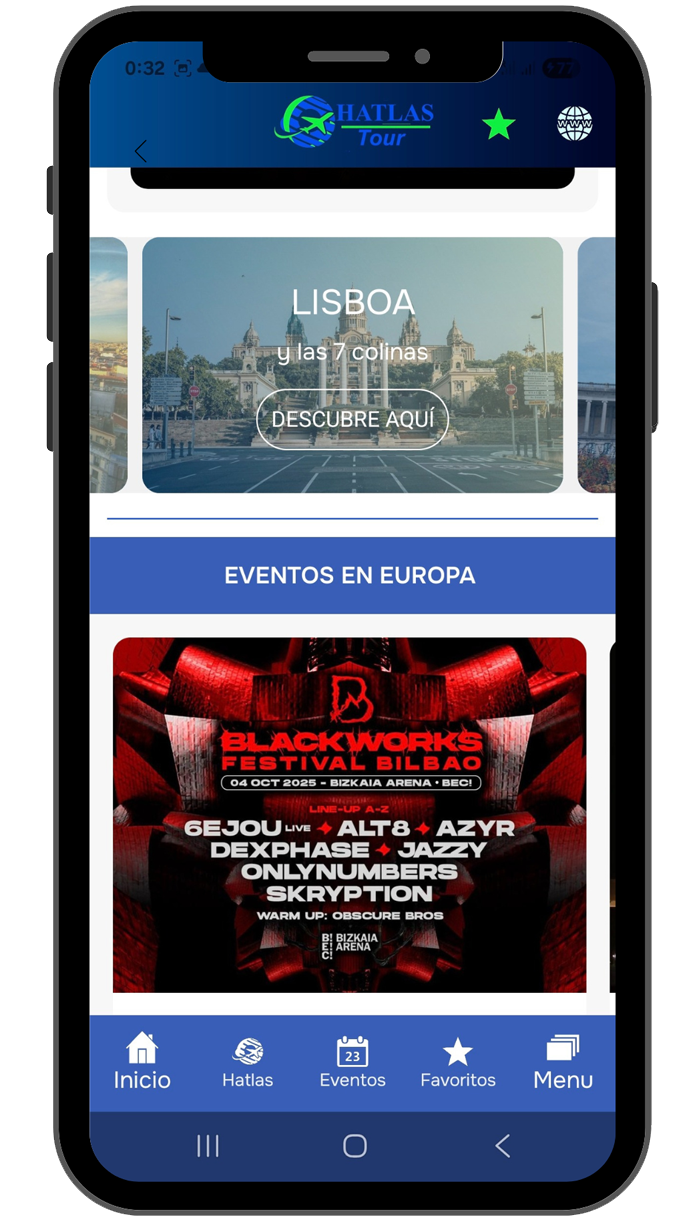
Task: Open the WWW globe icon
Action: [575, 124]
